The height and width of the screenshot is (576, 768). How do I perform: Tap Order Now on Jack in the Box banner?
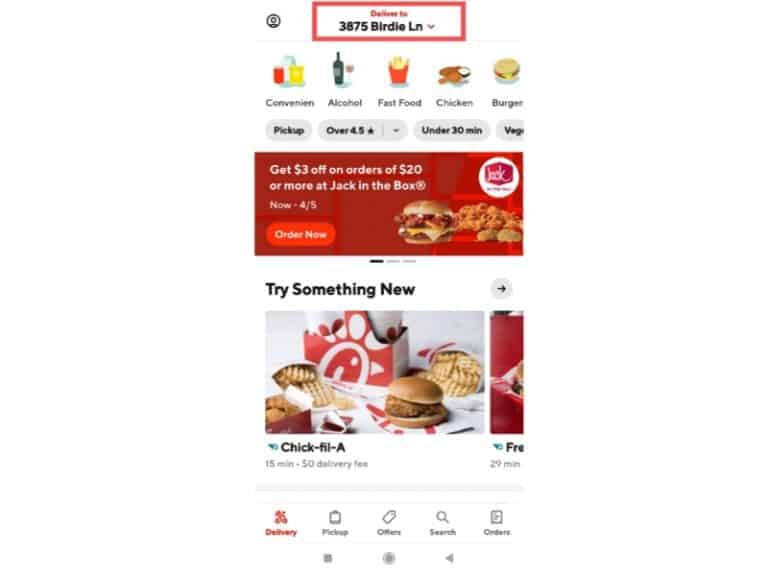tap(301, 234)
